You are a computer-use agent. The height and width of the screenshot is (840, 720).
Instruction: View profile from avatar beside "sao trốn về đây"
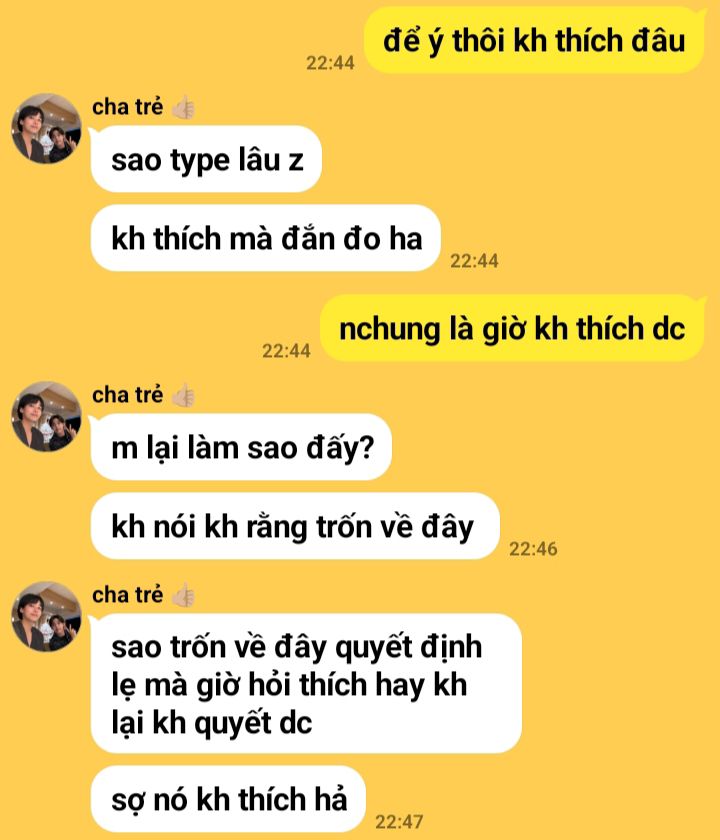[46, 616]
